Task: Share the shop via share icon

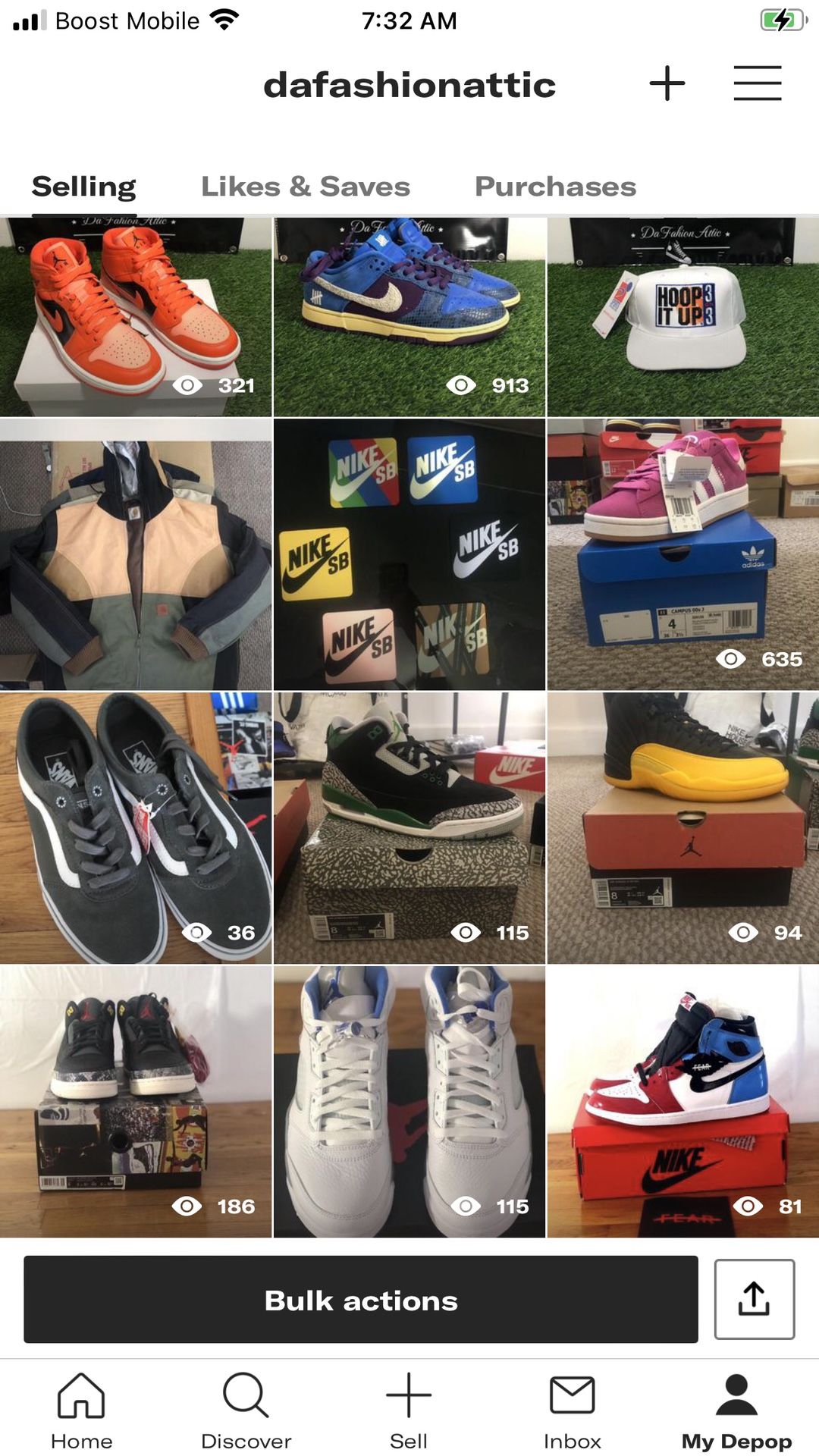Action: pos(754,1299)
